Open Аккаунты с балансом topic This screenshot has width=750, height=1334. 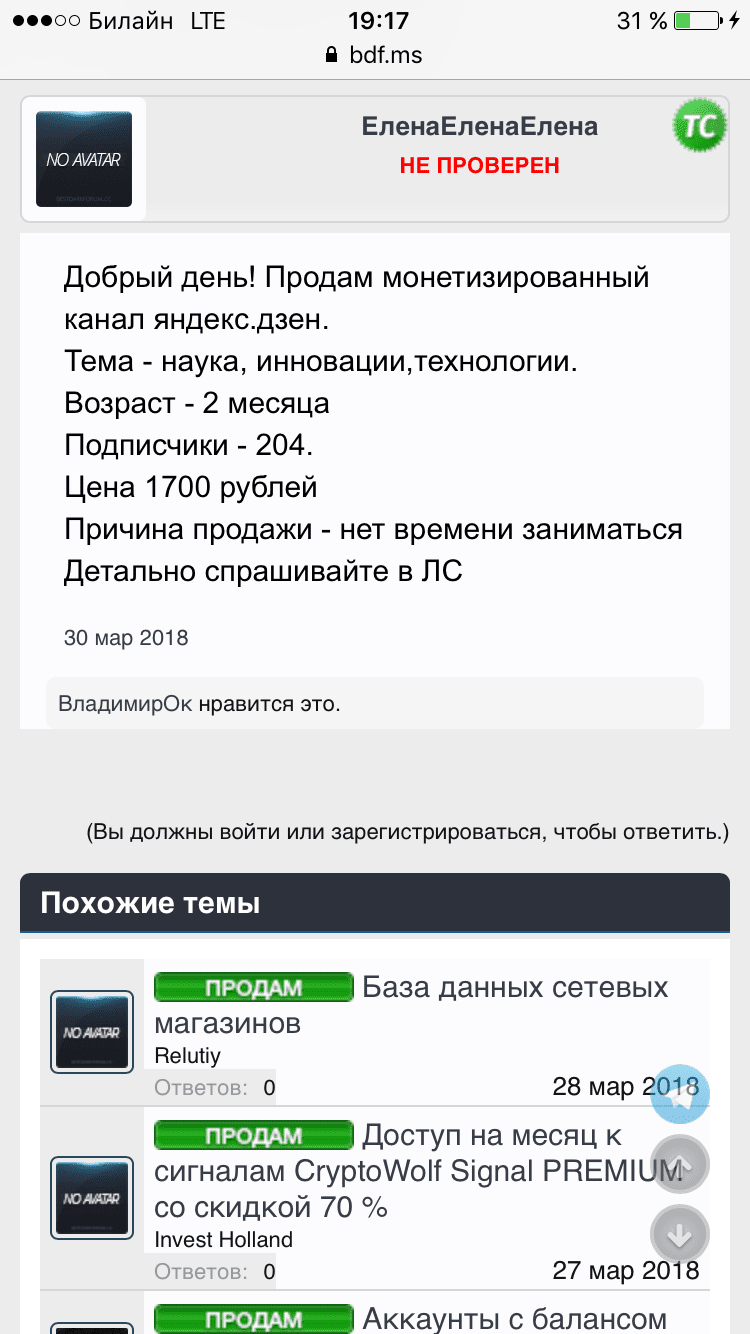[514, 1319]
